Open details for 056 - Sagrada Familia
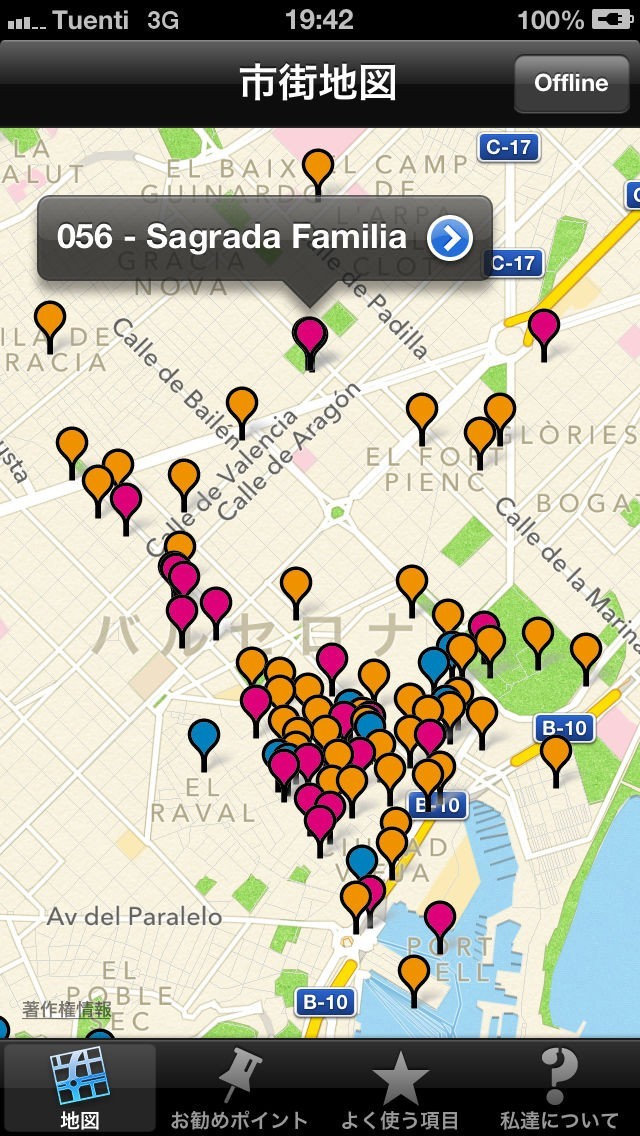 (450, 237)
